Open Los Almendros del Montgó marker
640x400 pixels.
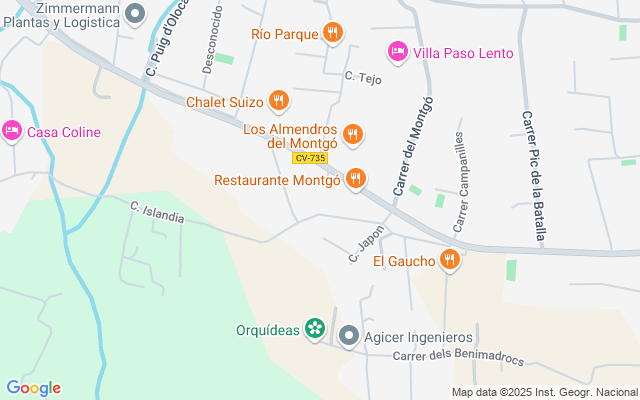point(352,134)
